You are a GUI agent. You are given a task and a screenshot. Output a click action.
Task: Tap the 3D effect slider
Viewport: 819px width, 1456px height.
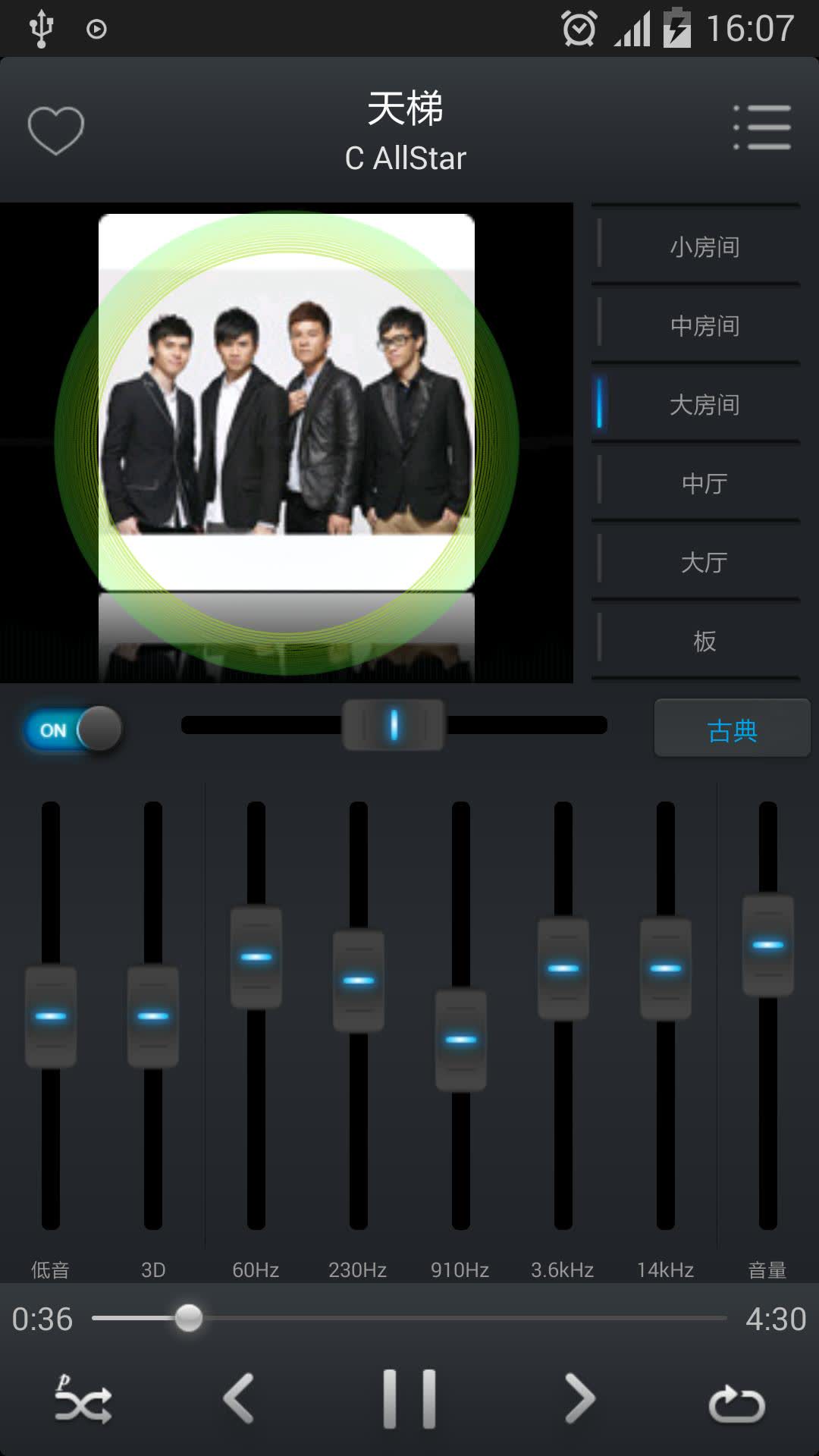153,1016
